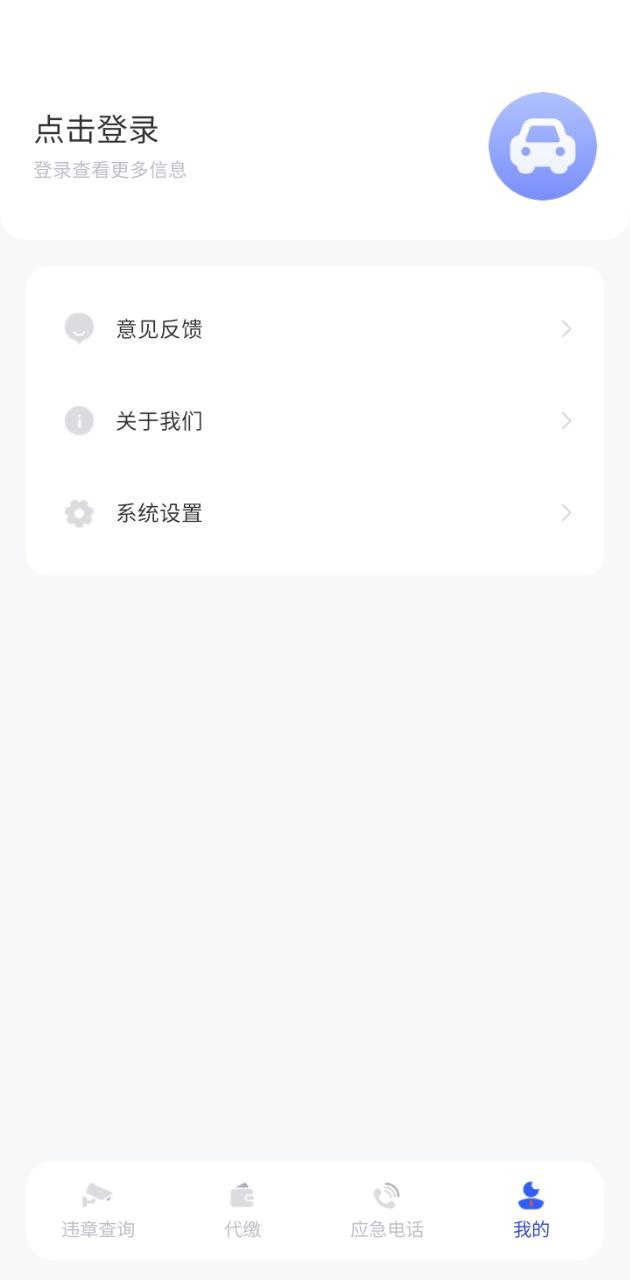Tap 点击登录 to sign in

97,130
